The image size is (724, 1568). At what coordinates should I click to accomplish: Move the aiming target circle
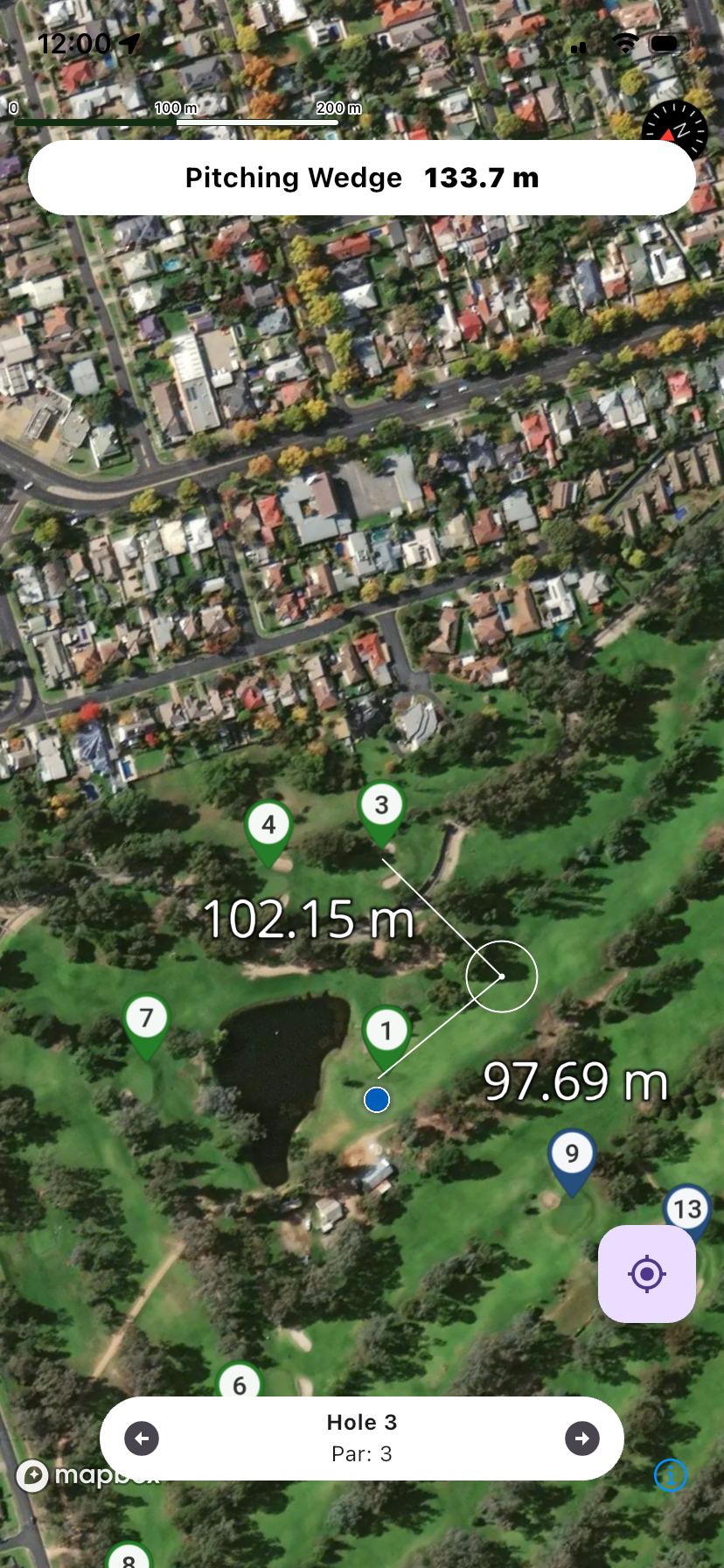pos(502,976)
